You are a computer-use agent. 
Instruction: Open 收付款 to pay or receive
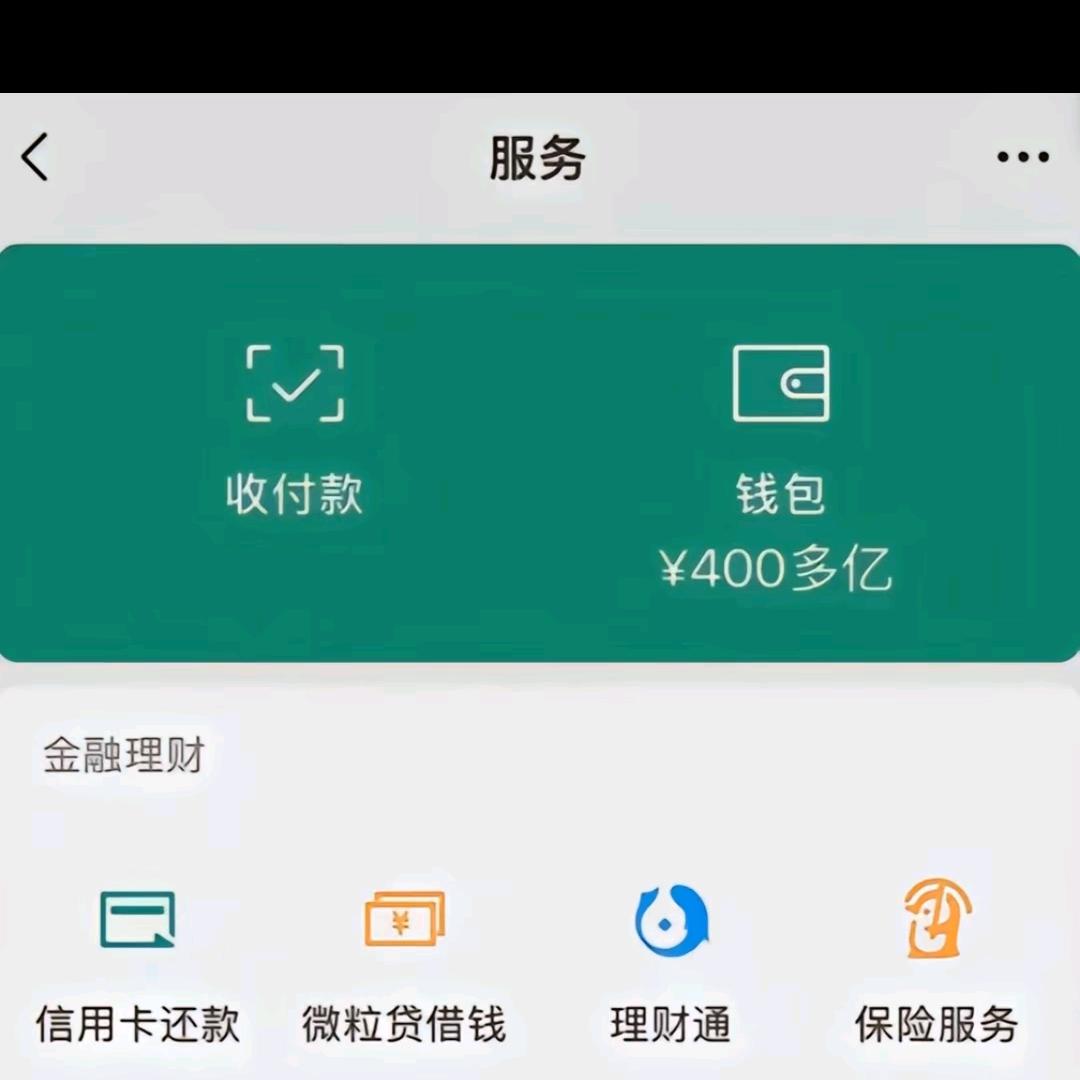coord(294,430)
